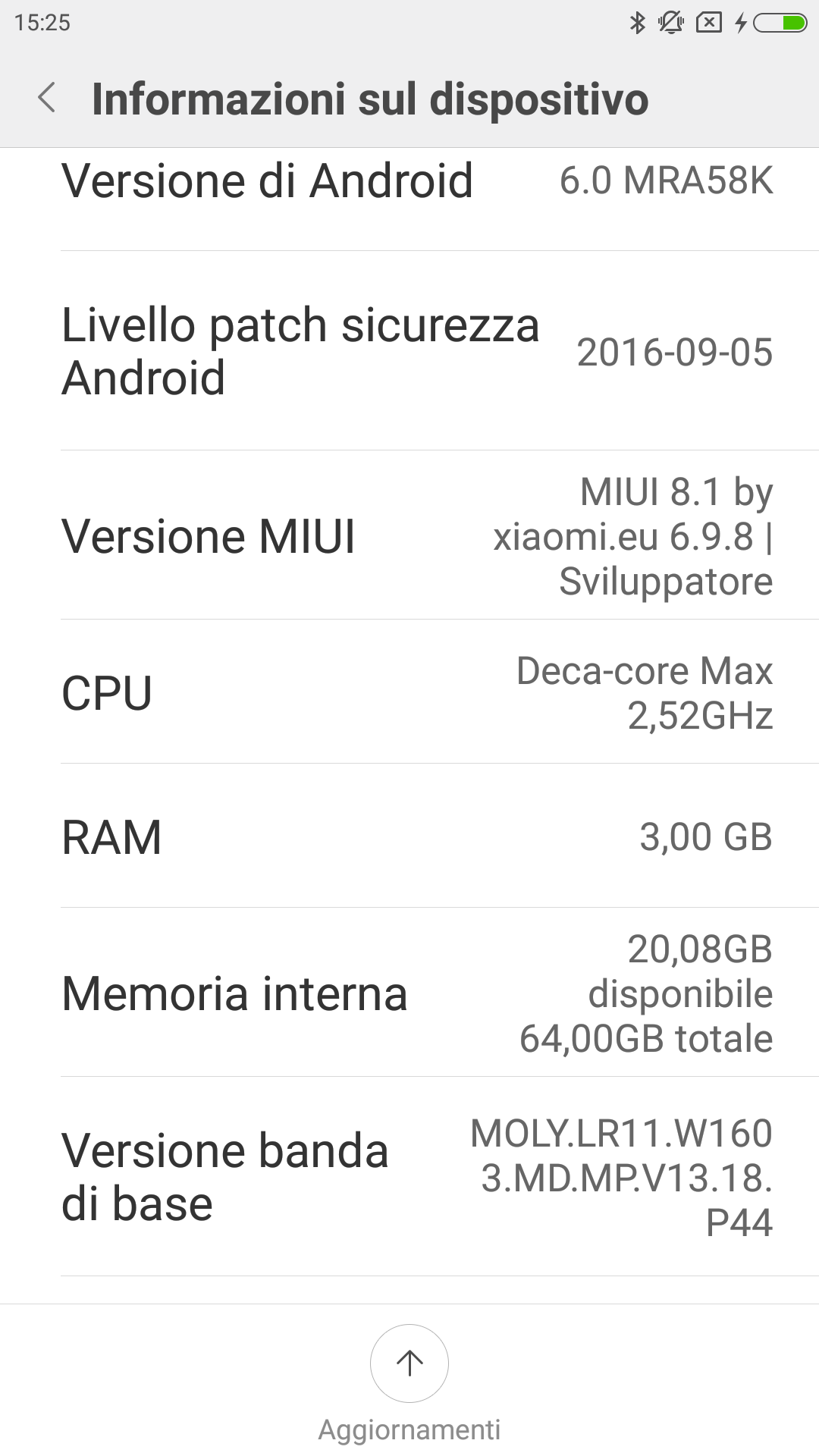819x1456 pixels.
Task: Open Memoria interna storage row
Action: pos(409,993)
